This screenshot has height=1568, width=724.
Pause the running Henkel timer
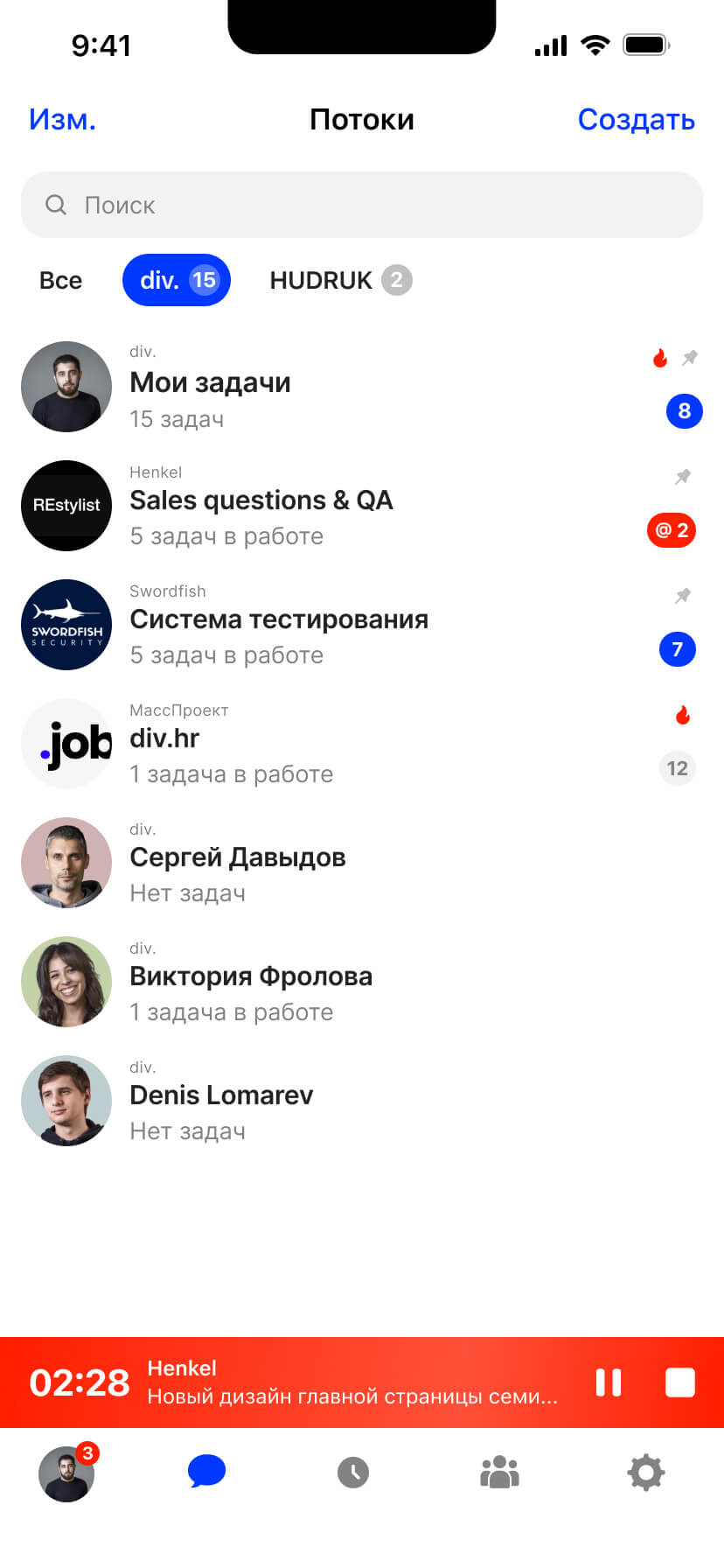point(609,1382)
